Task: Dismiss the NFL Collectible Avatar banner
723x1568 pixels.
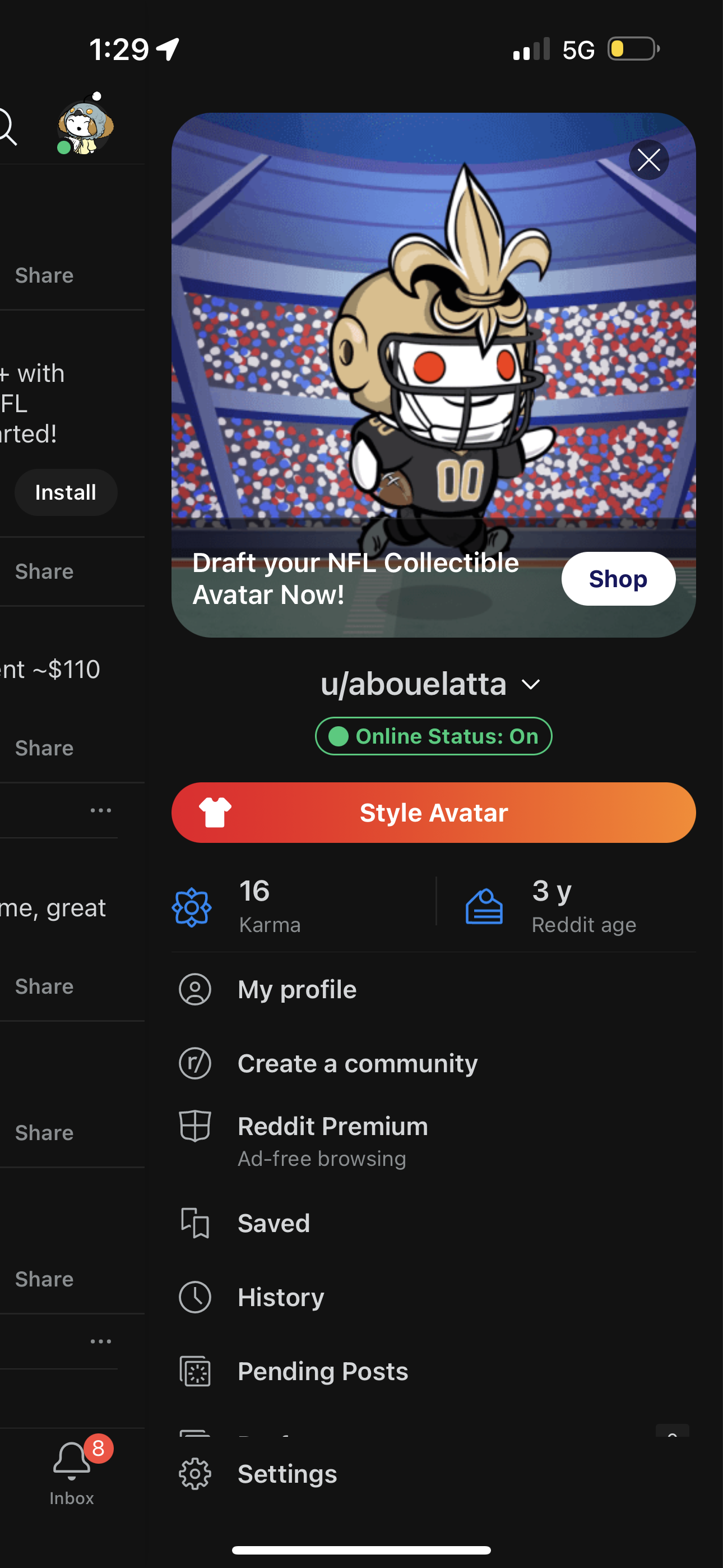Action: pyautogui.click(x=649, y=160)
